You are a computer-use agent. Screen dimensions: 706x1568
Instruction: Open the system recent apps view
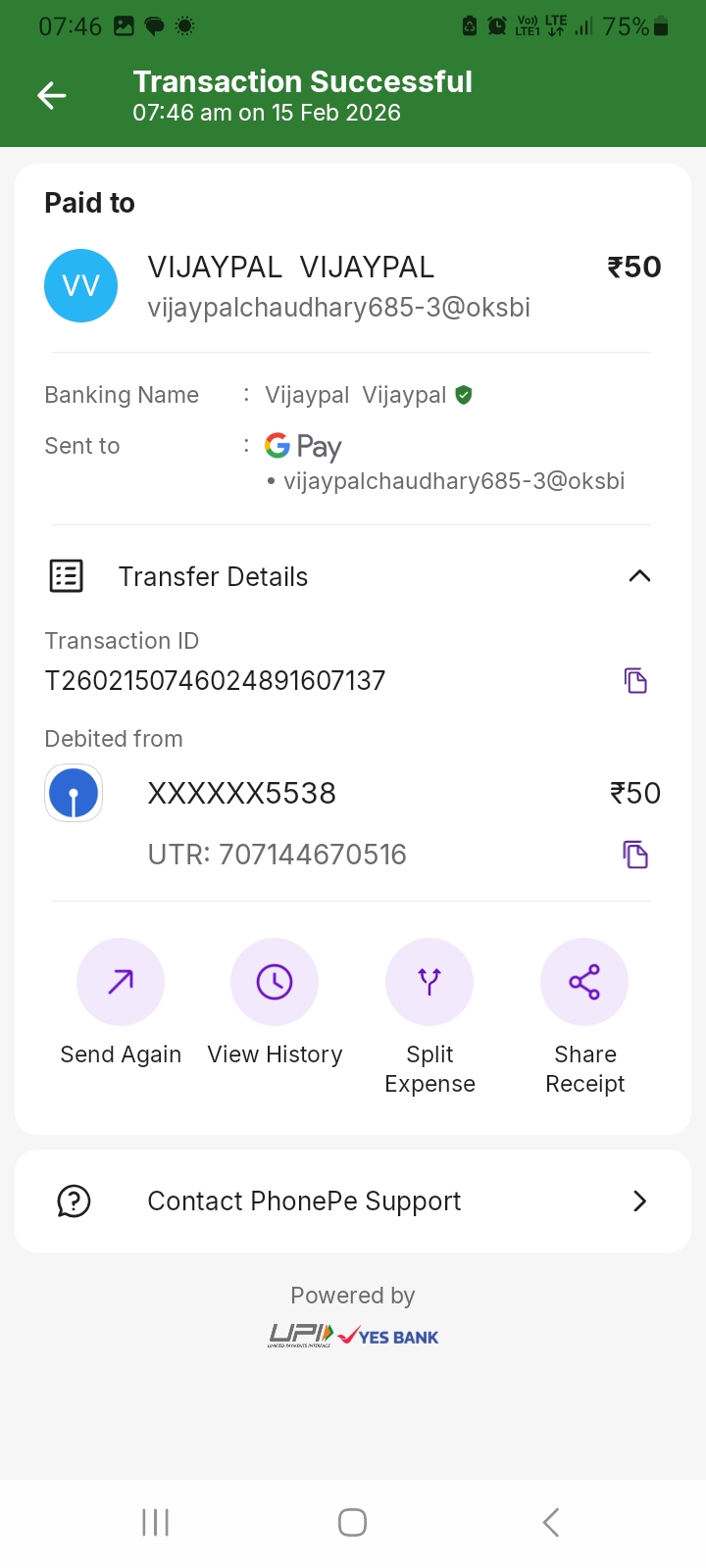click(x=156, y=1522)
